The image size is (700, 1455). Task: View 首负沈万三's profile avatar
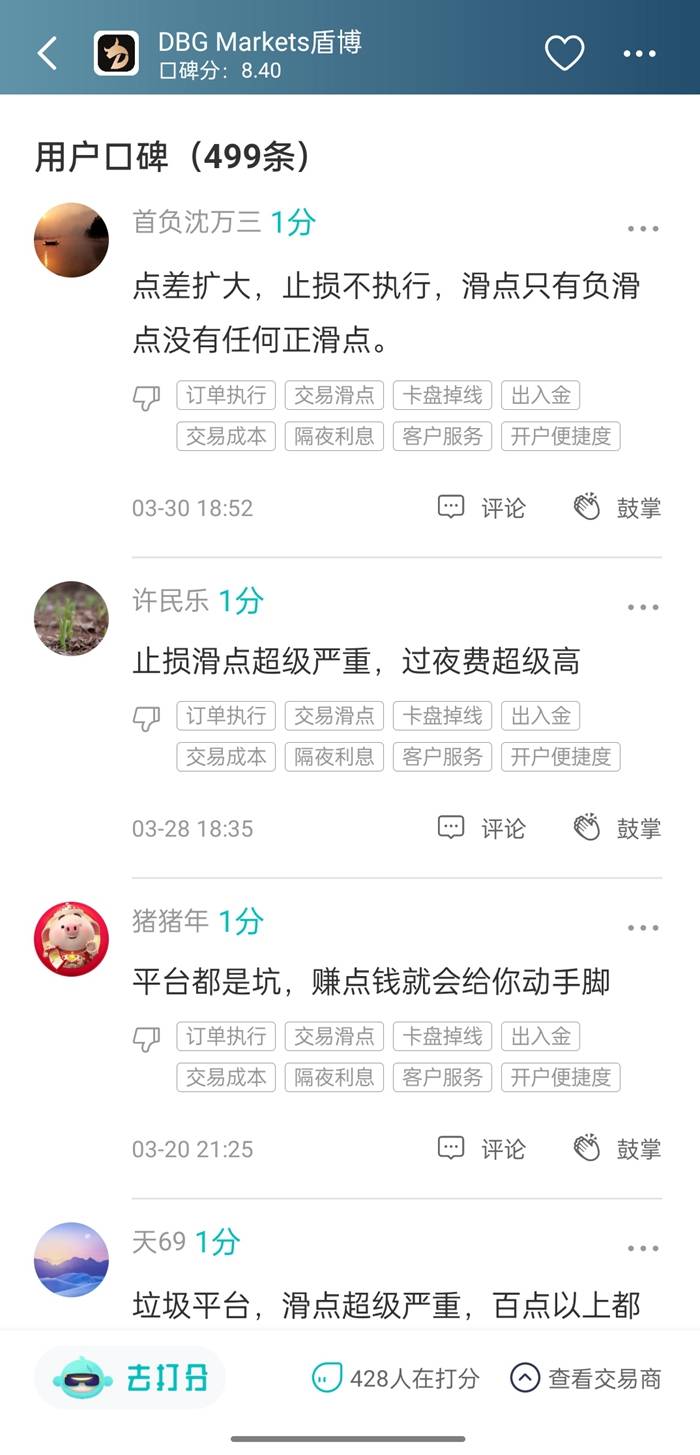click(71, 240)
